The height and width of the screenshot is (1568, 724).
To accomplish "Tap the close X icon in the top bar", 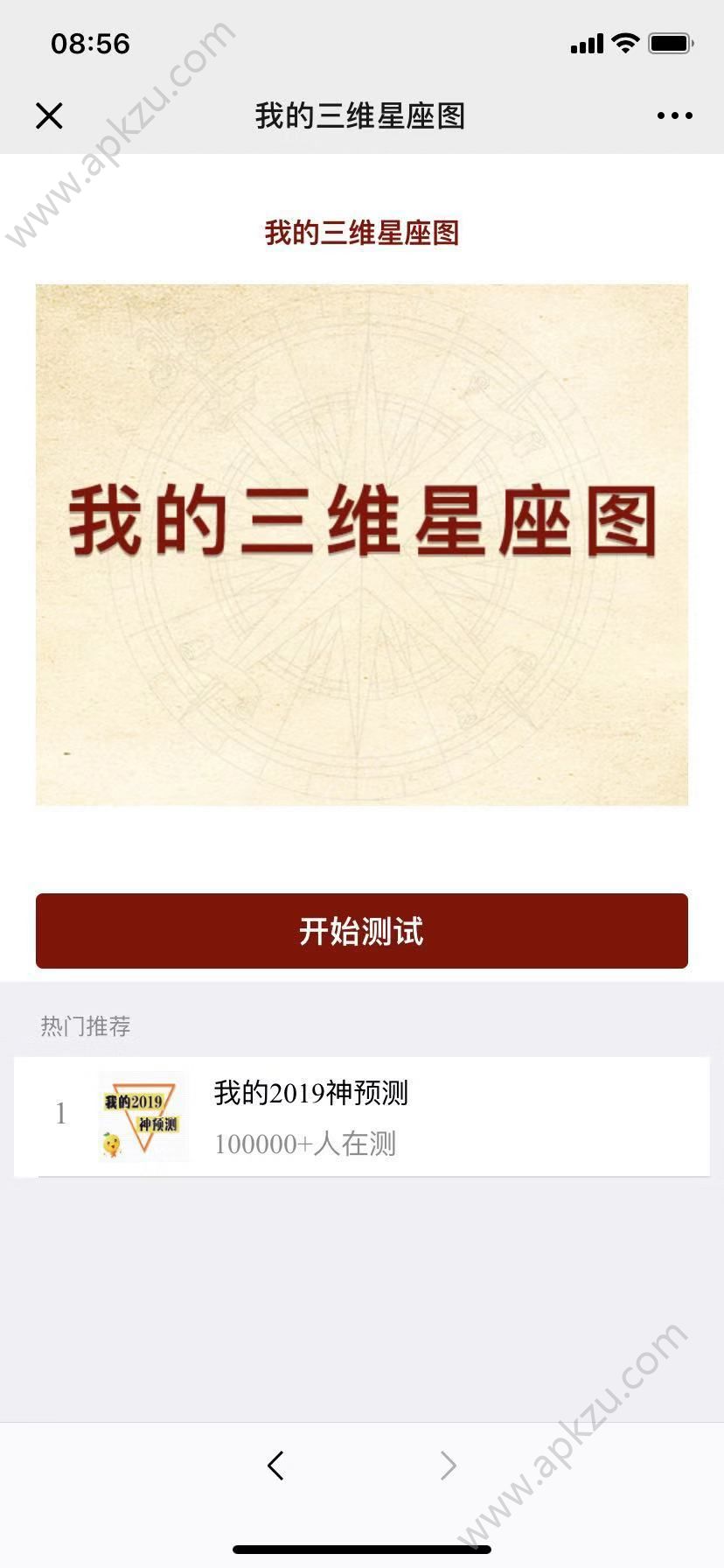I will 50,115.
